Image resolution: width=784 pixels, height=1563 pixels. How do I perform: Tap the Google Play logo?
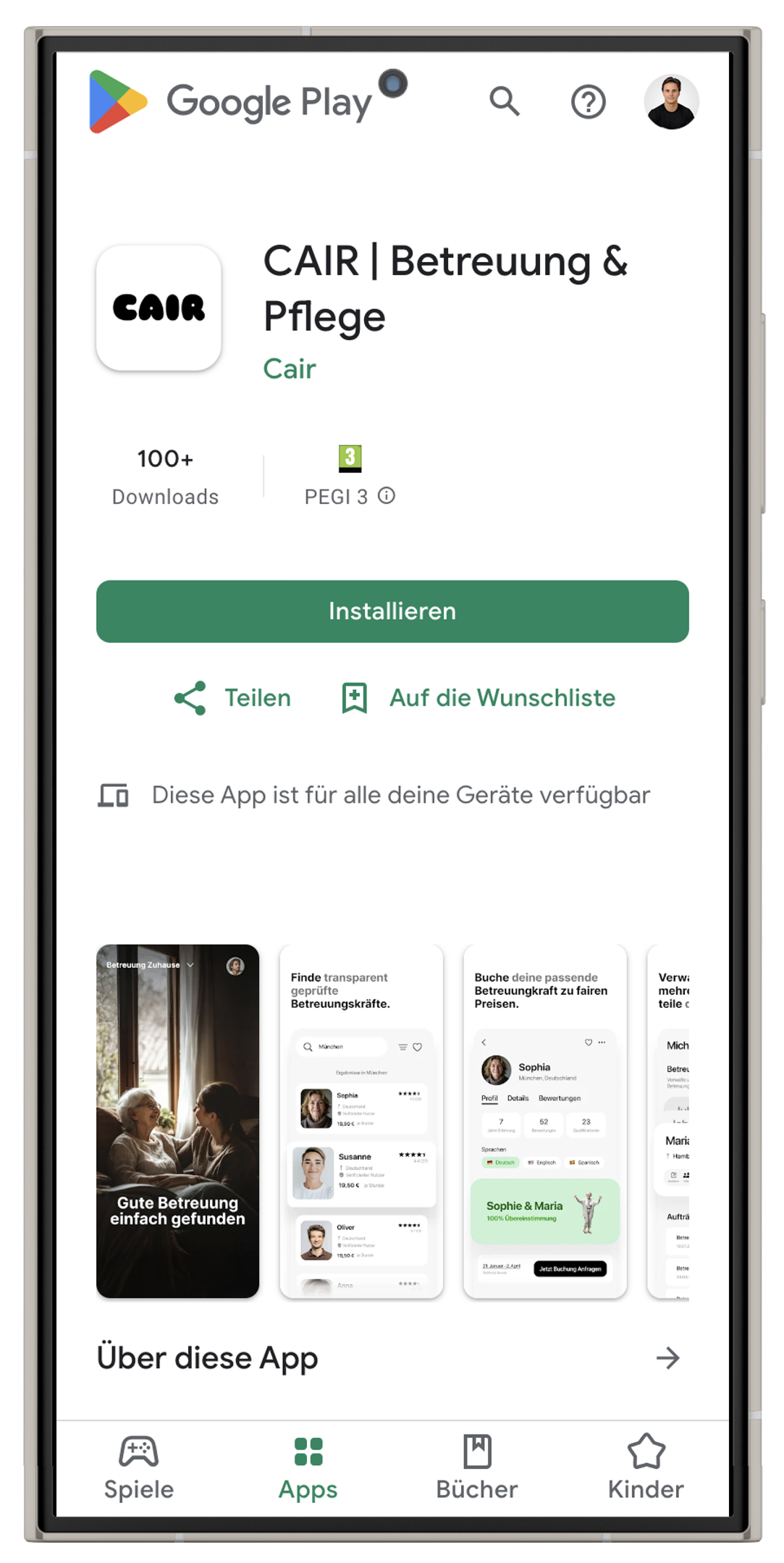(x=230, y=102)
